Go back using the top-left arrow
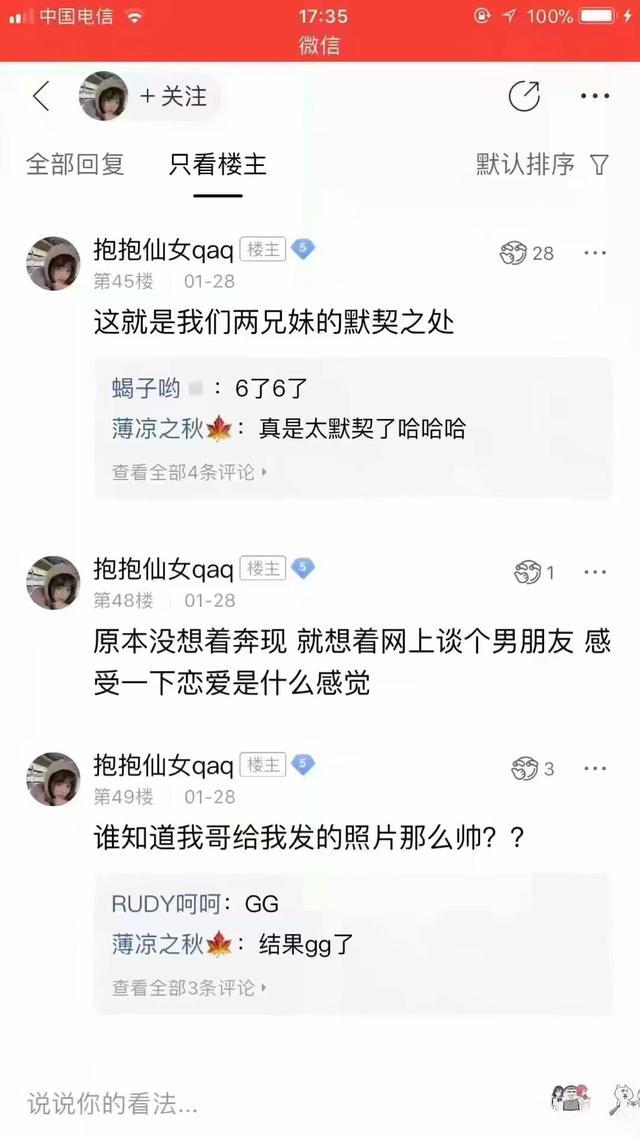640x1138 pixels. (41, 97)
